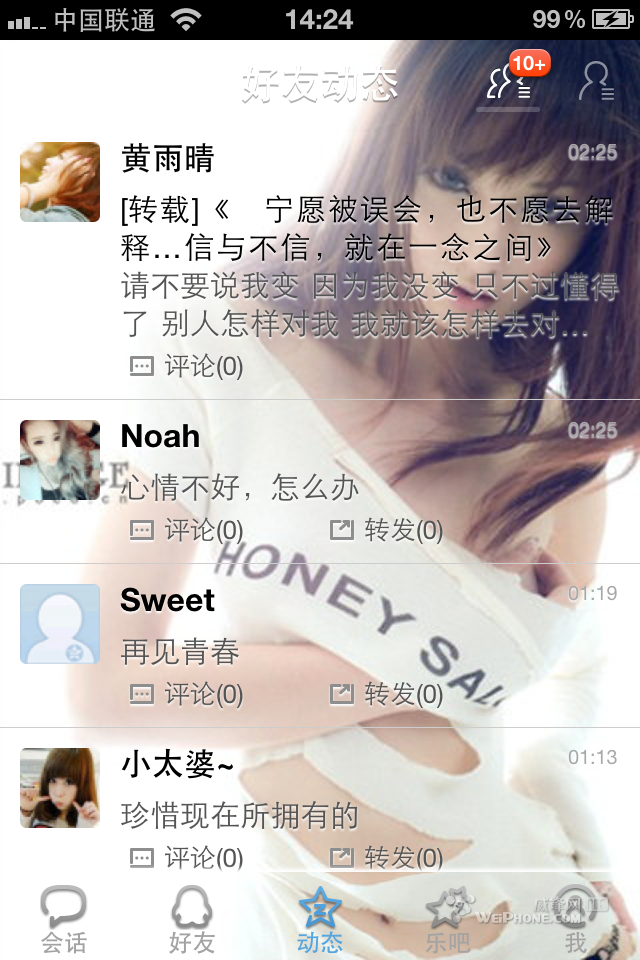Open 黄雨晴's avatar
This screenshot has width=640, height=960.
pyautogui.click(x=60, y=182)
